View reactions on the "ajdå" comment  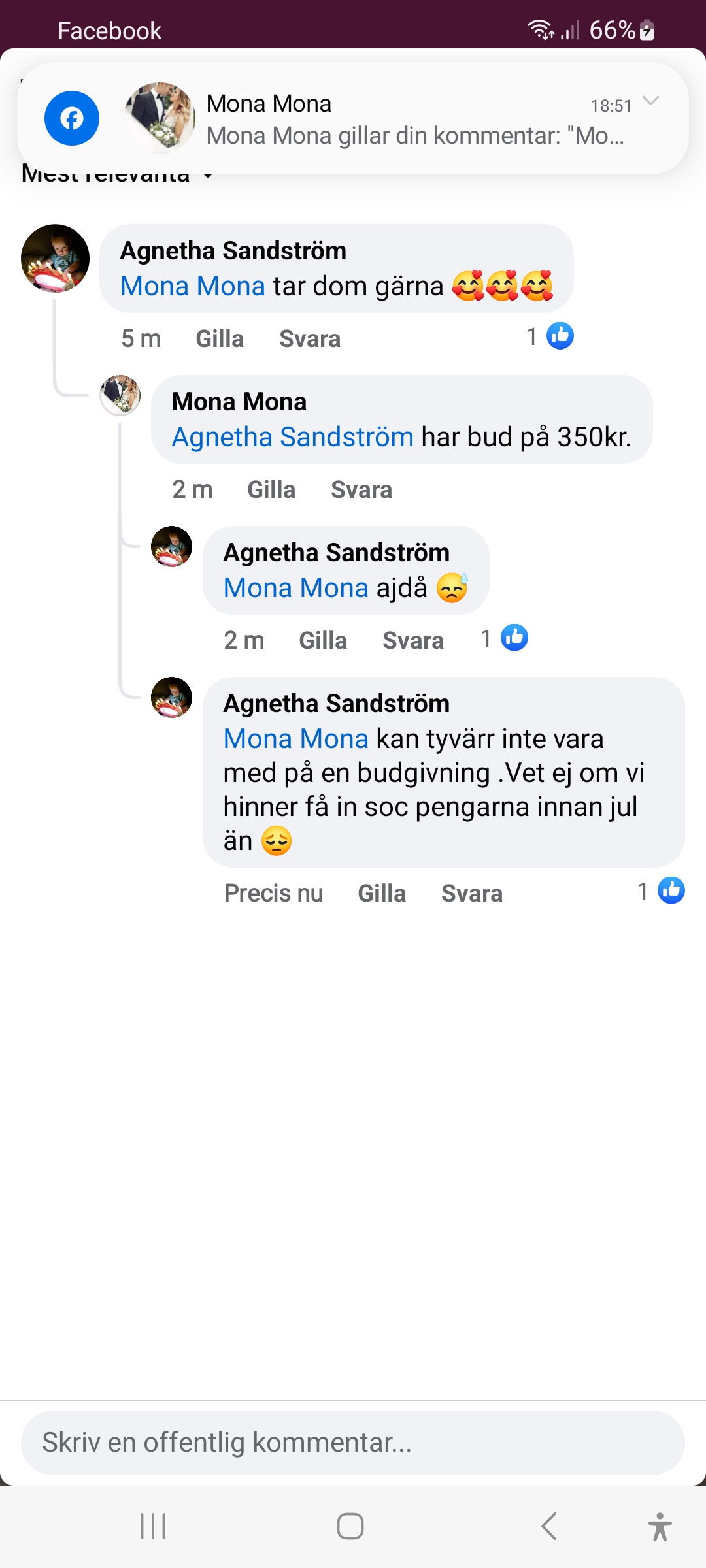505,638
